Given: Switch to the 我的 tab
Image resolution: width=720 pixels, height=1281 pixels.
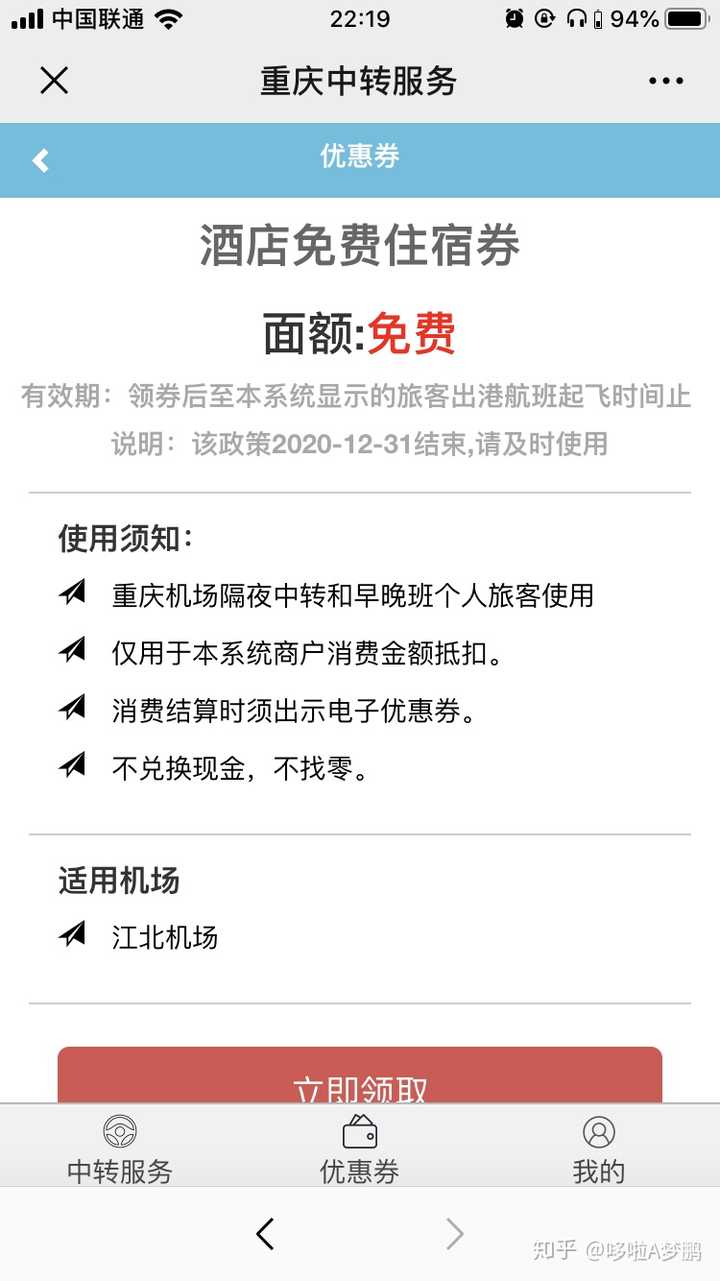Looking at the screenshot, I should [599, 1150].
